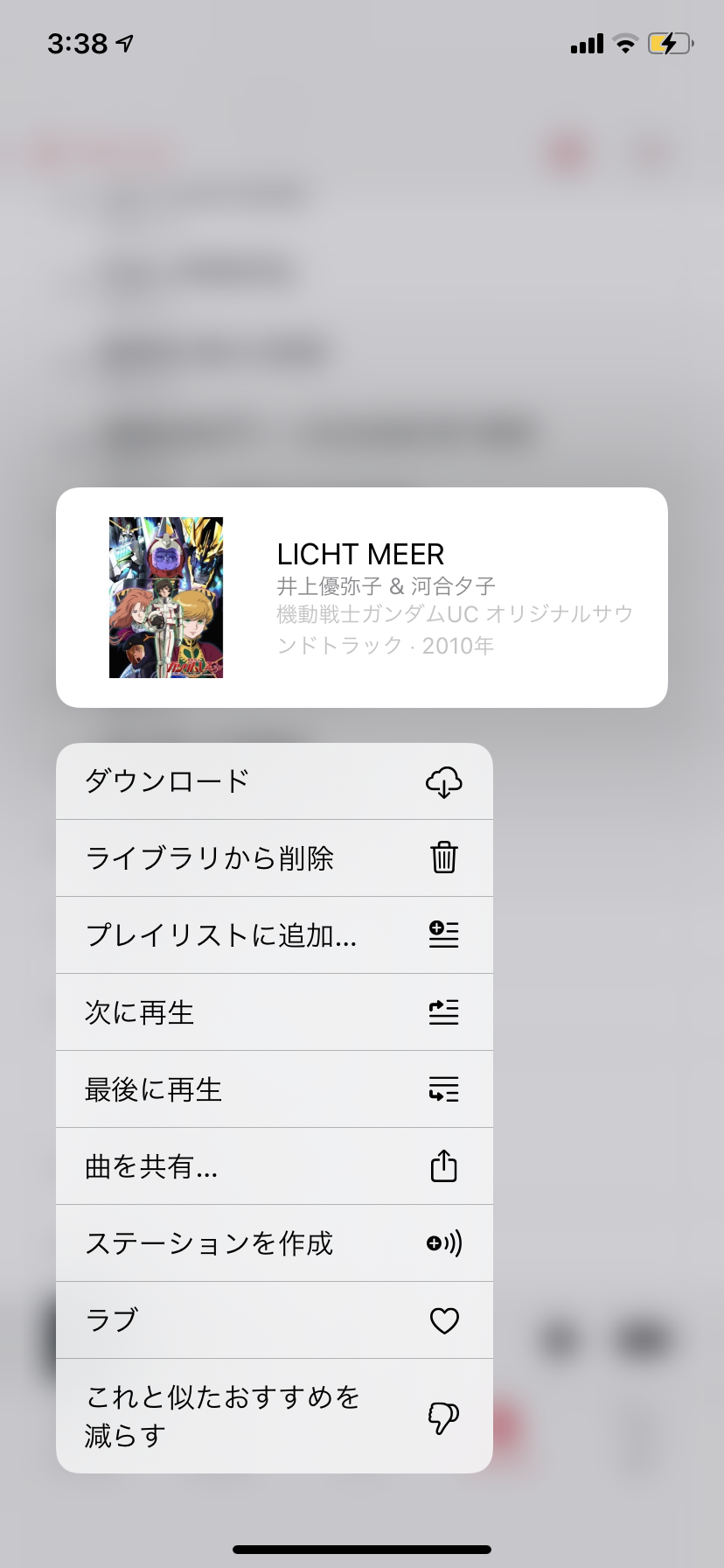Screen dimensions: 724x1568
Task: Open the LICHT MEER song preview card
Action: [x=361, y=598]
